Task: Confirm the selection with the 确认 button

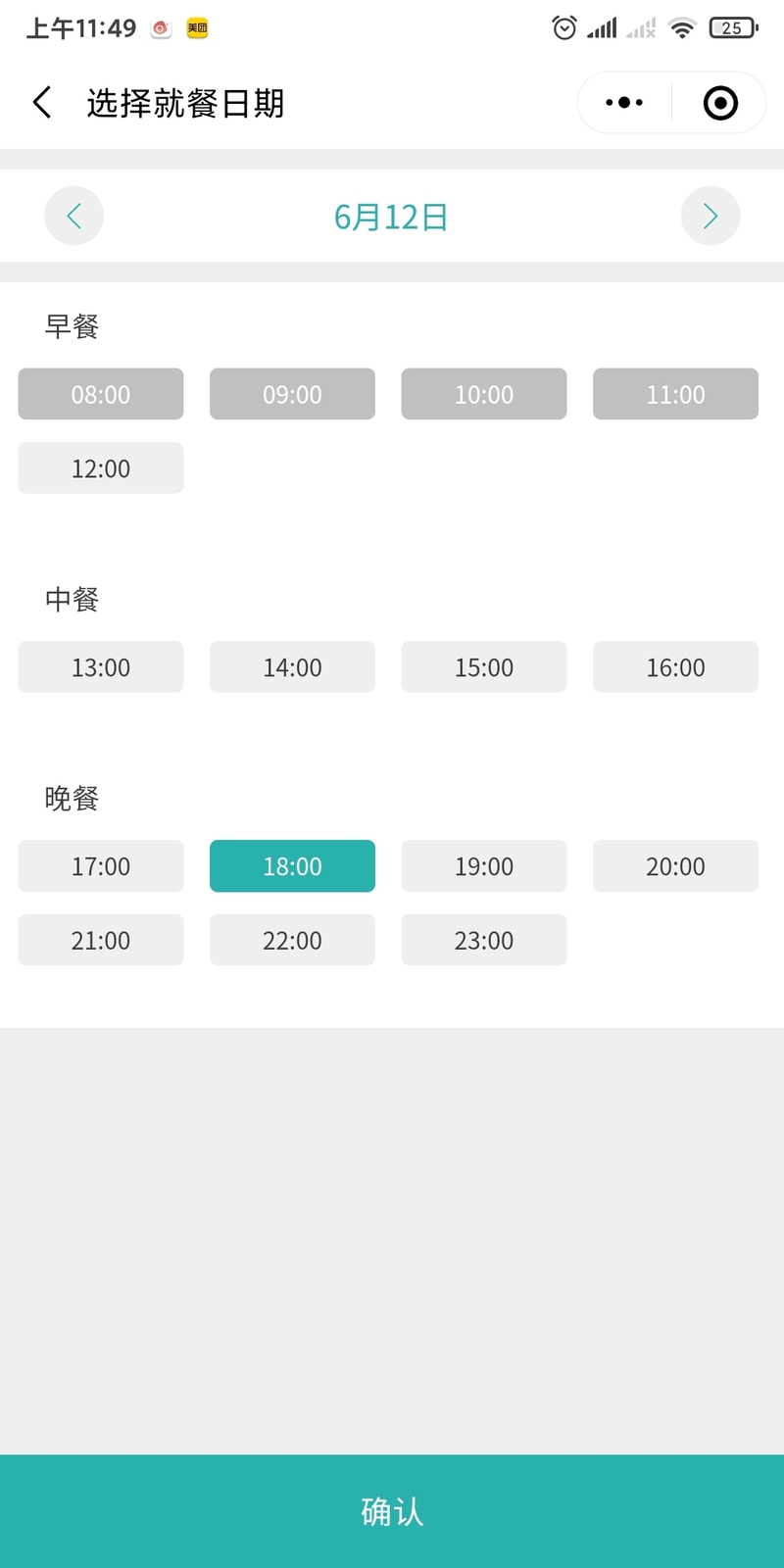Action: [x=392, y=1511]
